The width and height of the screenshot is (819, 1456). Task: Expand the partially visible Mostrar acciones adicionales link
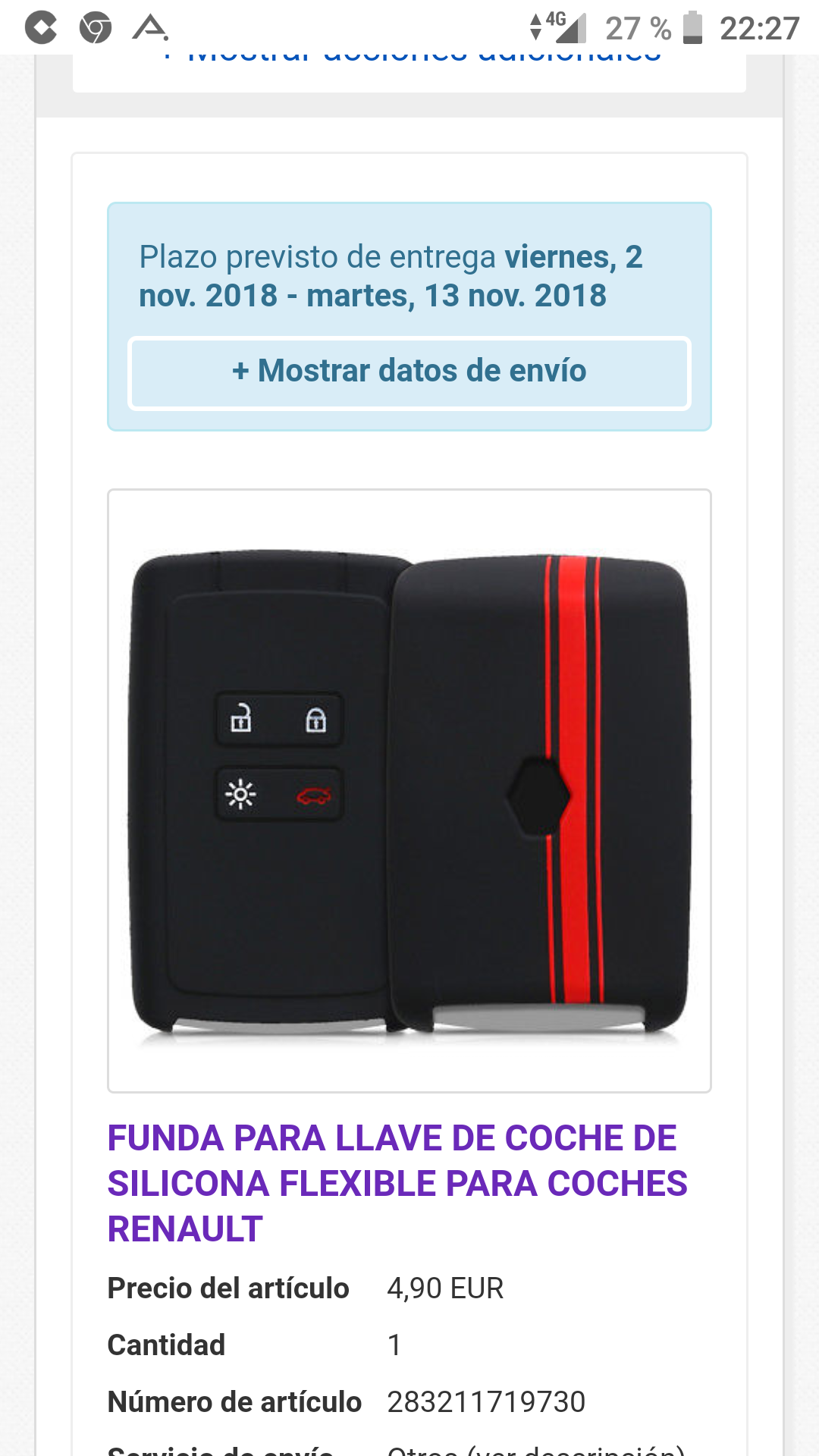pyautogui.click(x=413, y=58)
